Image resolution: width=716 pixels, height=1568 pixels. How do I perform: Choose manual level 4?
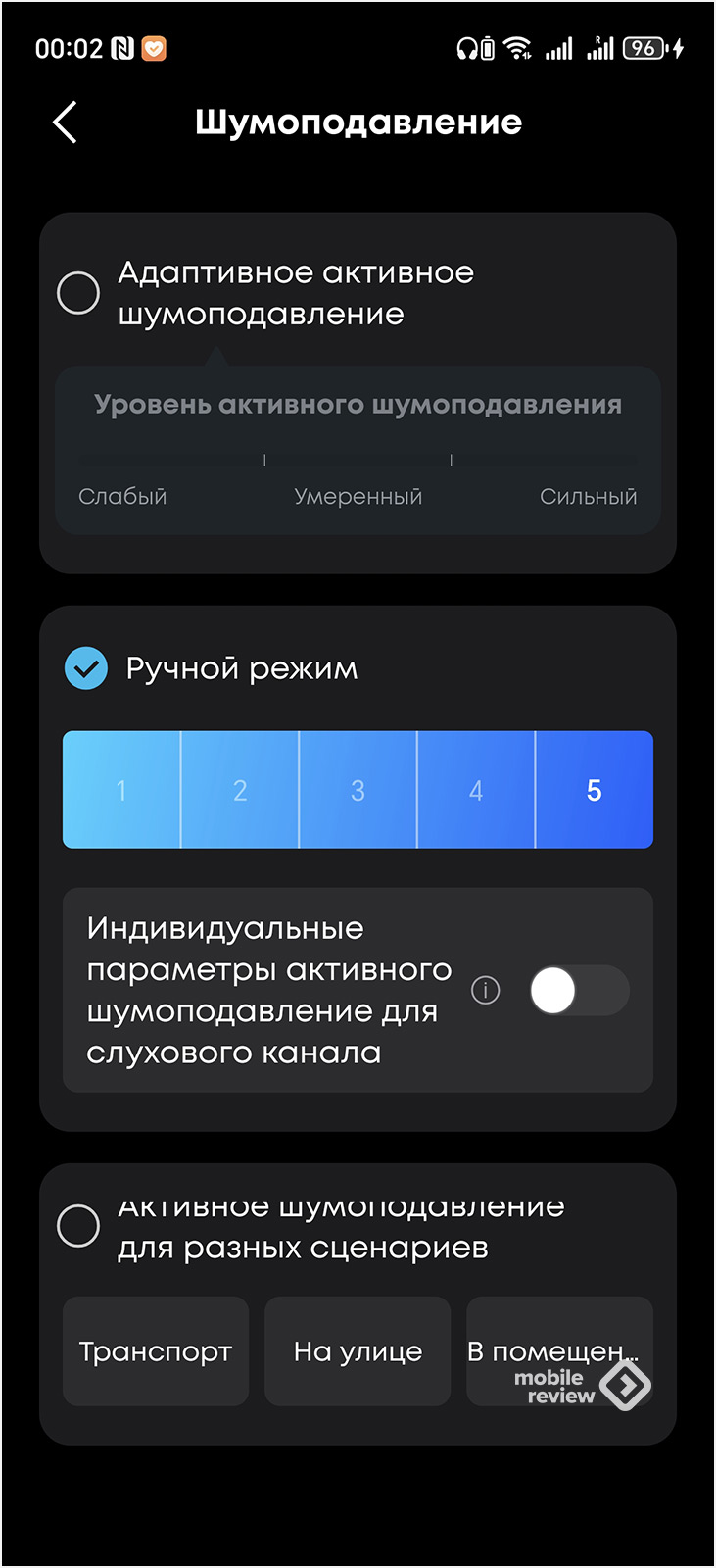(476, 790)
